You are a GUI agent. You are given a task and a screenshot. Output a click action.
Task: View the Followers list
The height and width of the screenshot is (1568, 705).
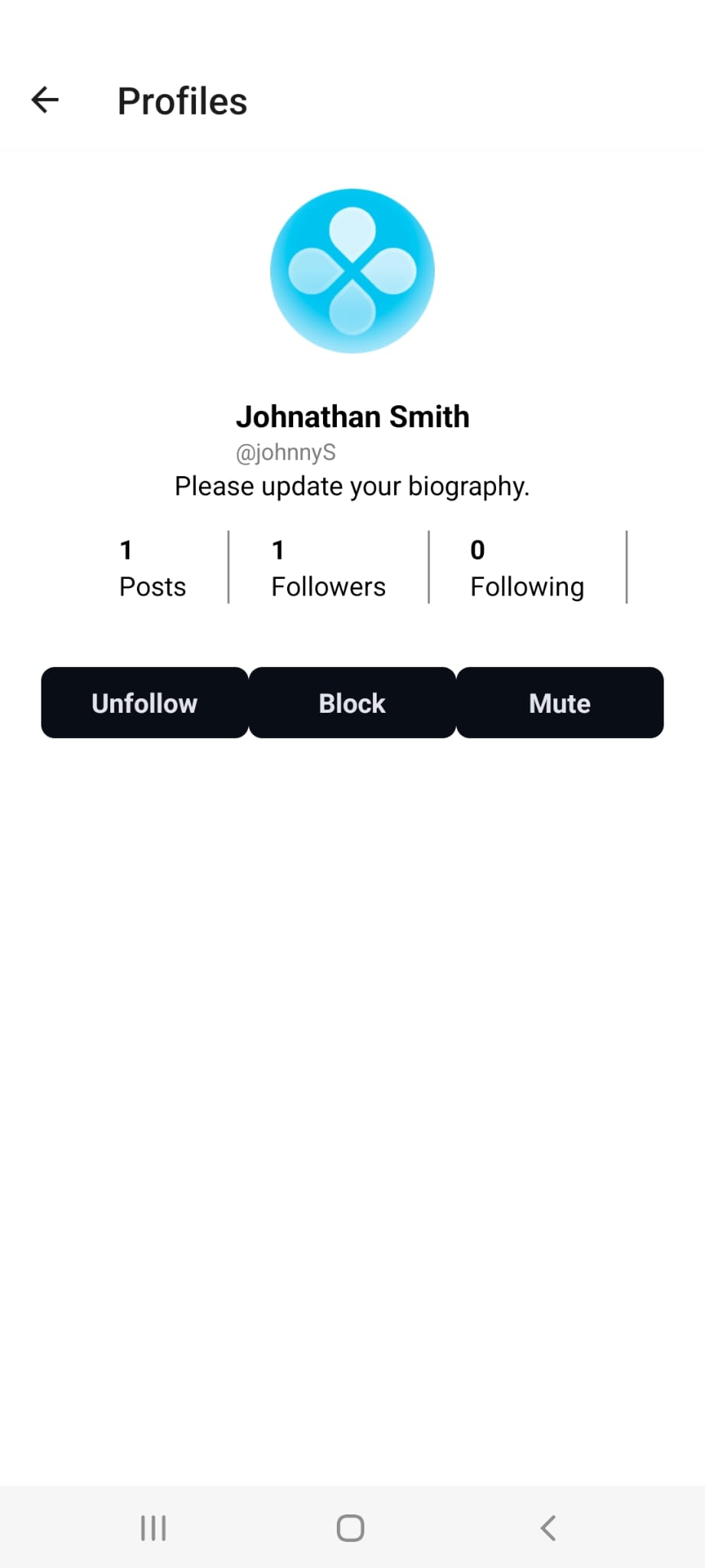click(x=328, y=568)
